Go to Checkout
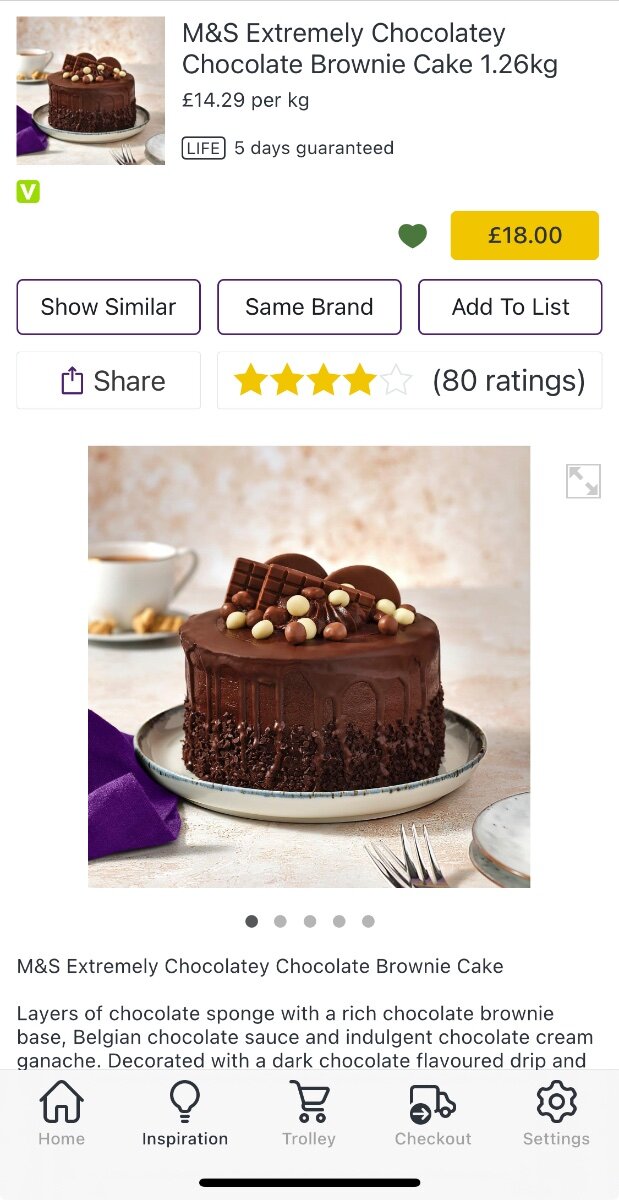Screen dimensions: 619x1200 click(x=433, y=1113)
